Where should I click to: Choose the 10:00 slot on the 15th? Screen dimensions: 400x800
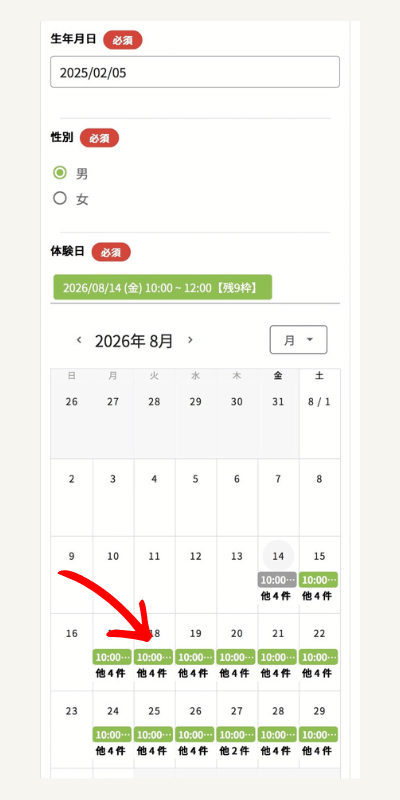[x=318, y=580]
